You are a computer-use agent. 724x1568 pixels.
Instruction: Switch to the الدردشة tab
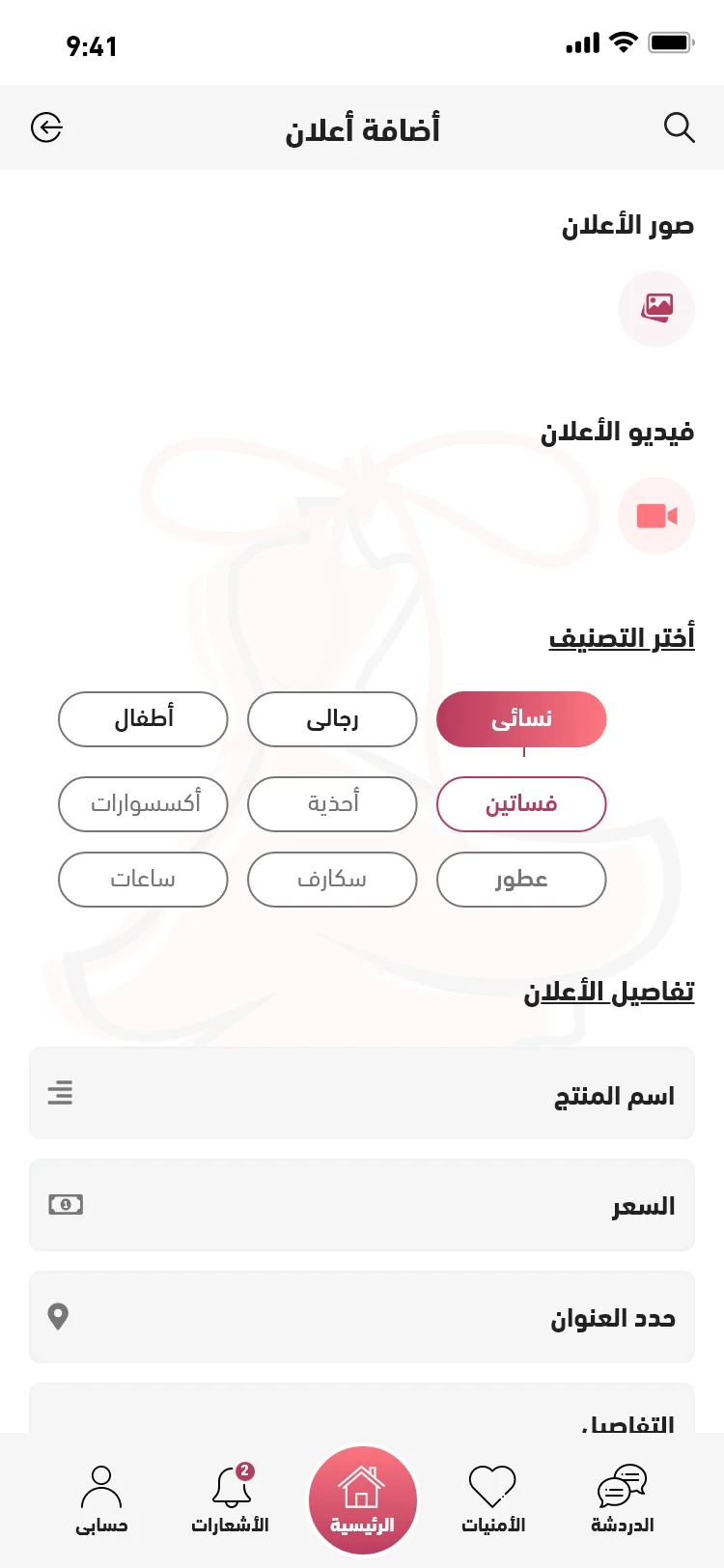pos(623,1498)
